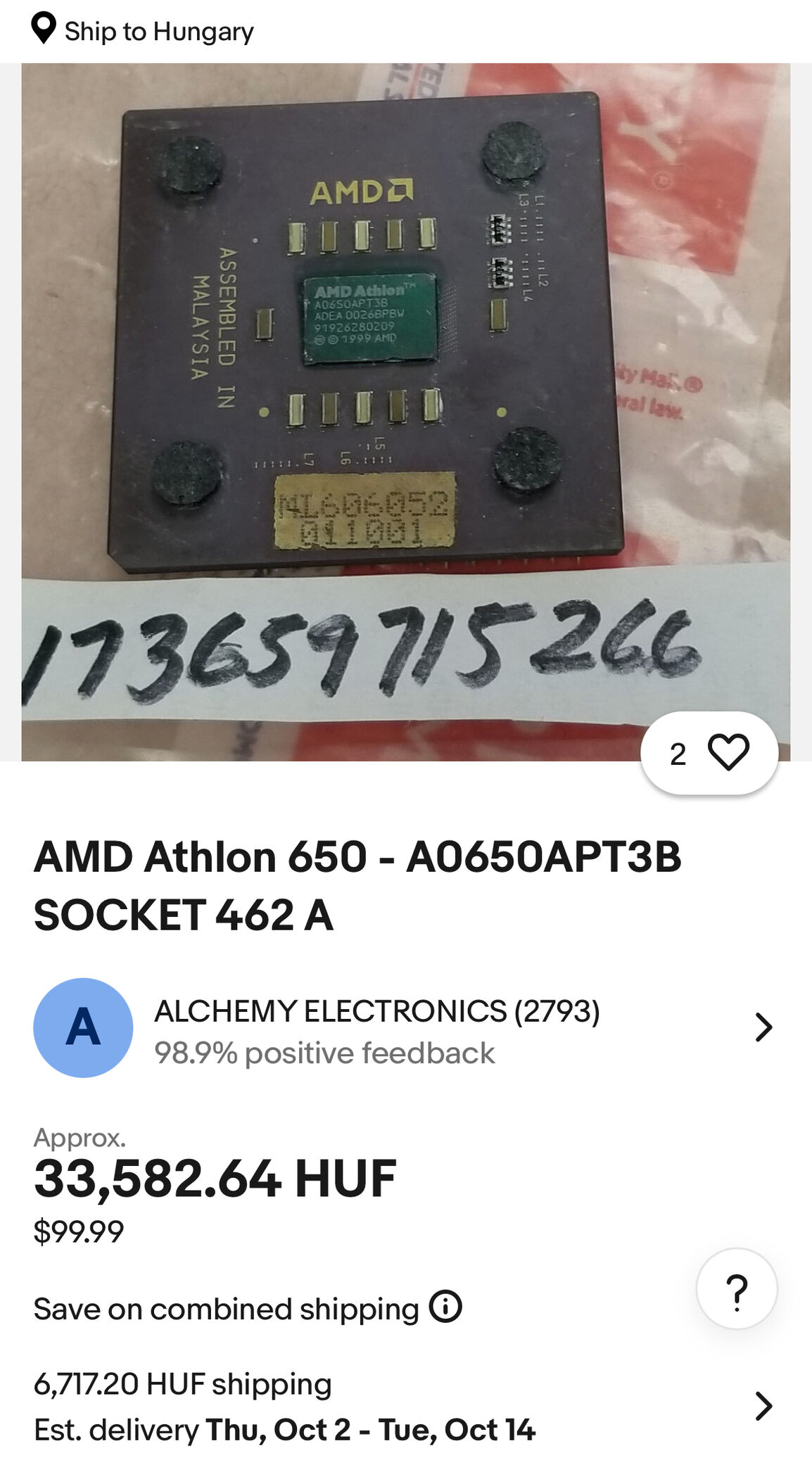Open ALCHEMY ELECTRONICS seller profile

(405, 1028)
